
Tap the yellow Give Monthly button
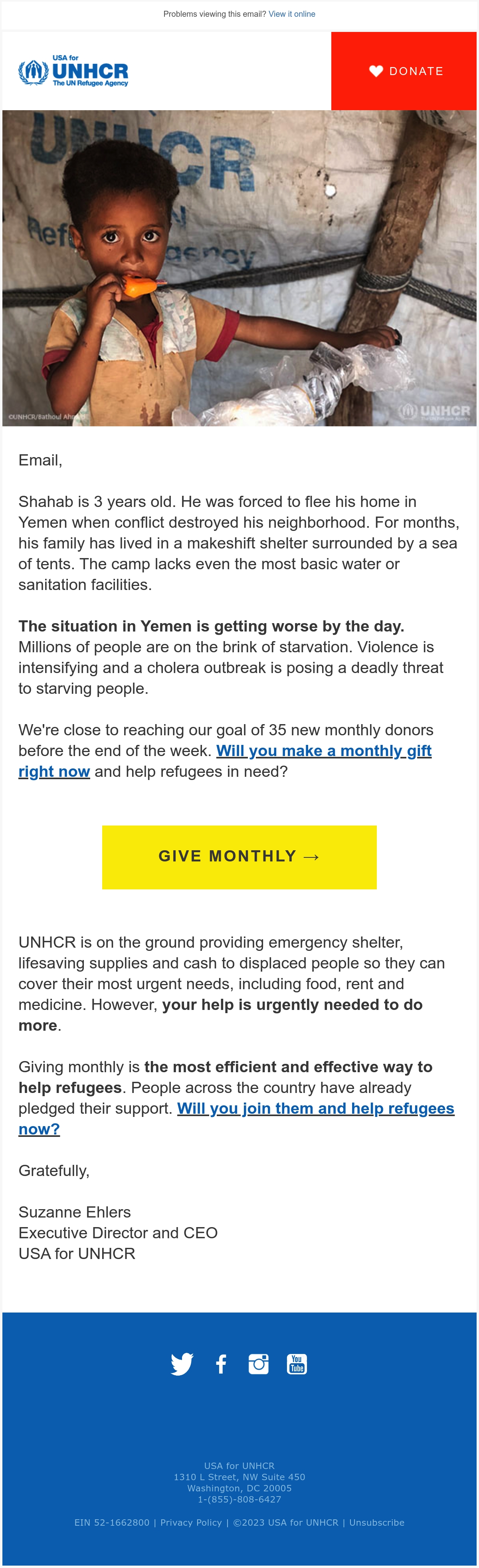(x=239, y=857)
